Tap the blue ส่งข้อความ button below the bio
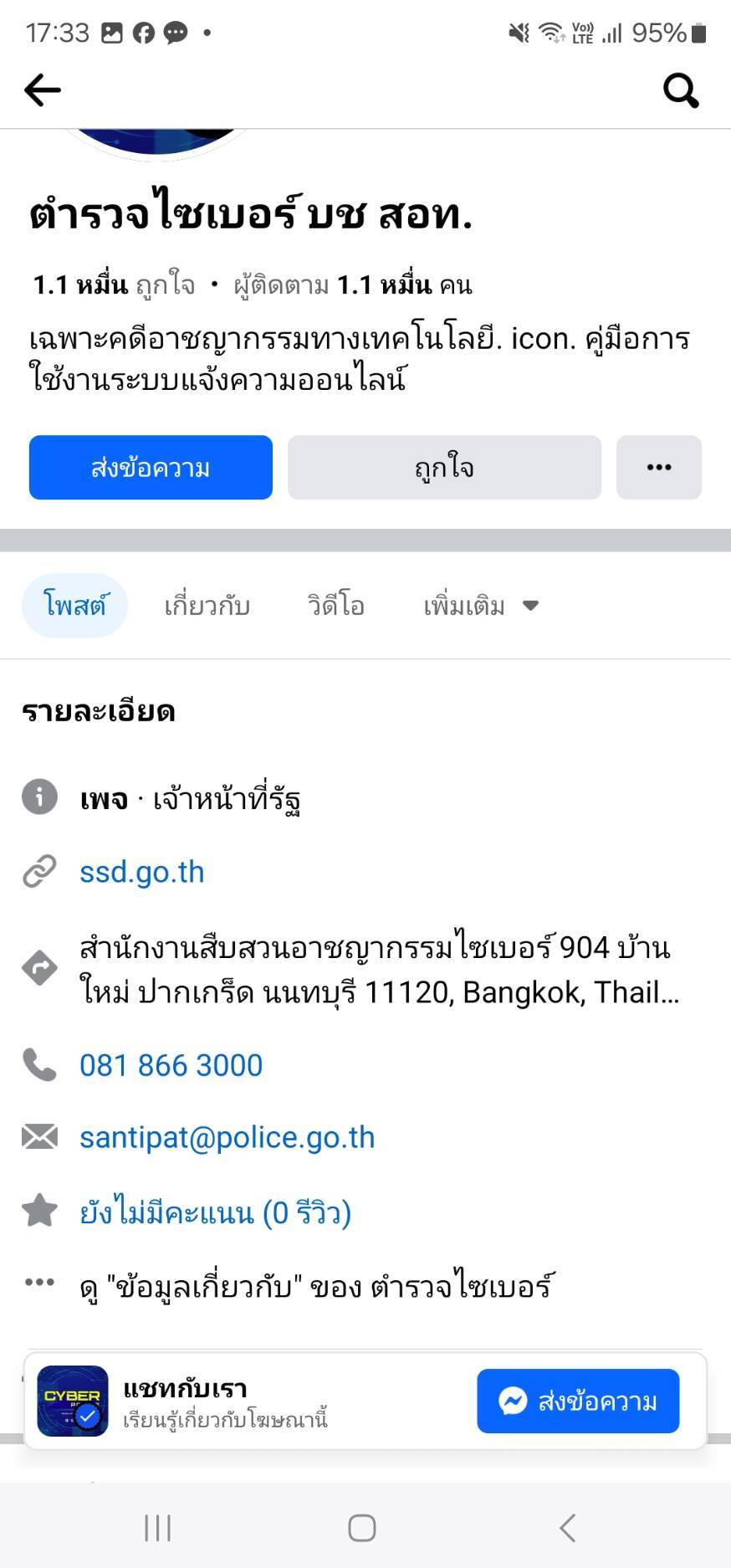The height and width of the screenshot is (1568, 731). [151, 468]
